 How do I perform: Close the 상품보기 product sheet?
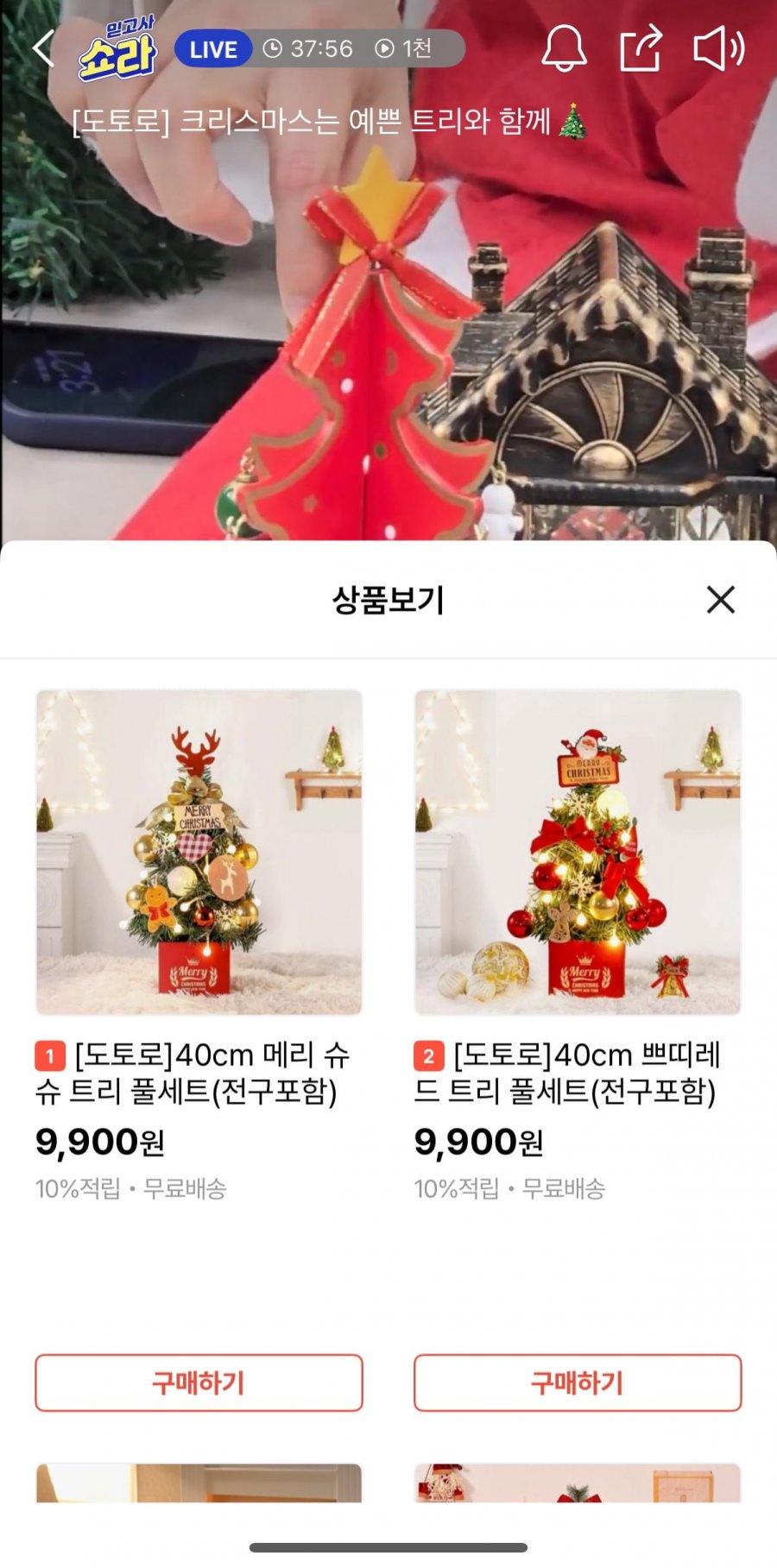coord(721,600)
